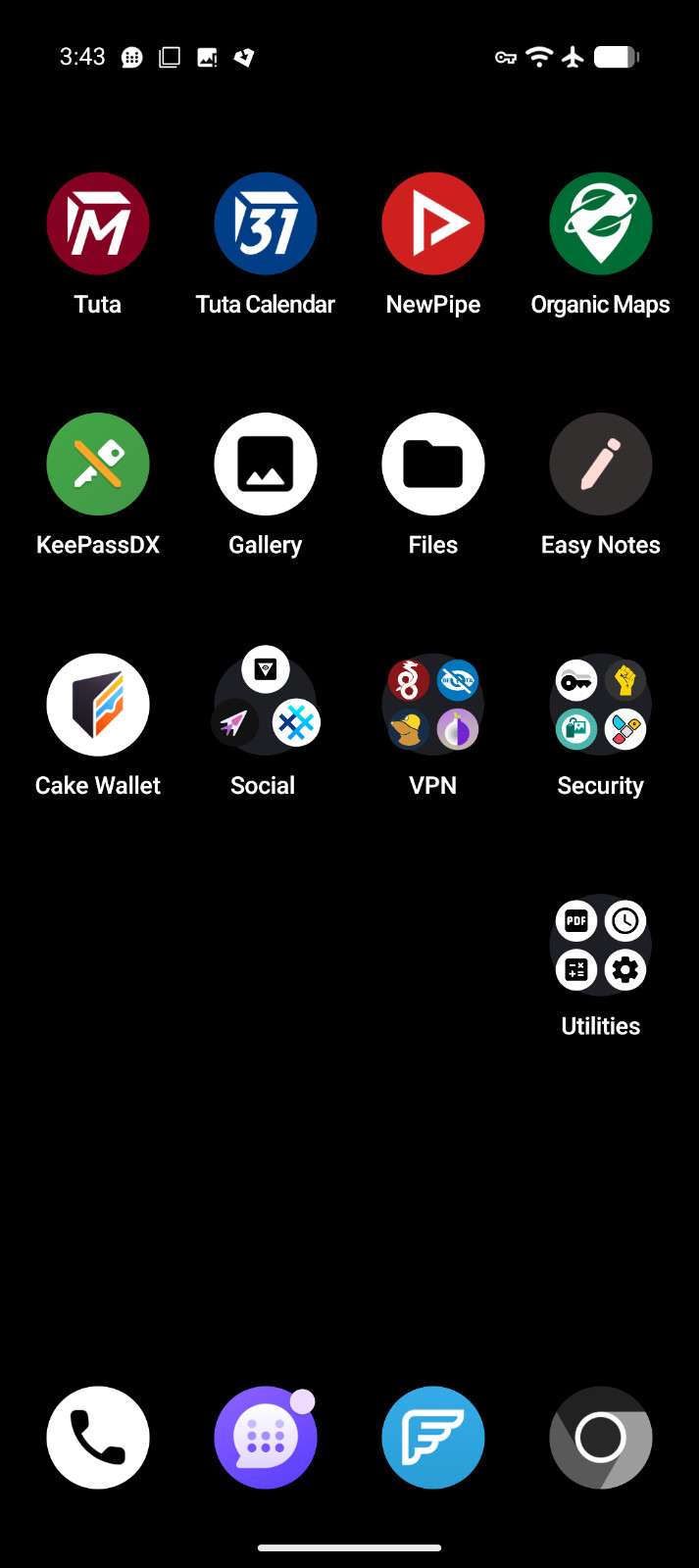Screen dimensions: 699x1568
Task: Open the Gallery app
Action: (266, 465)
